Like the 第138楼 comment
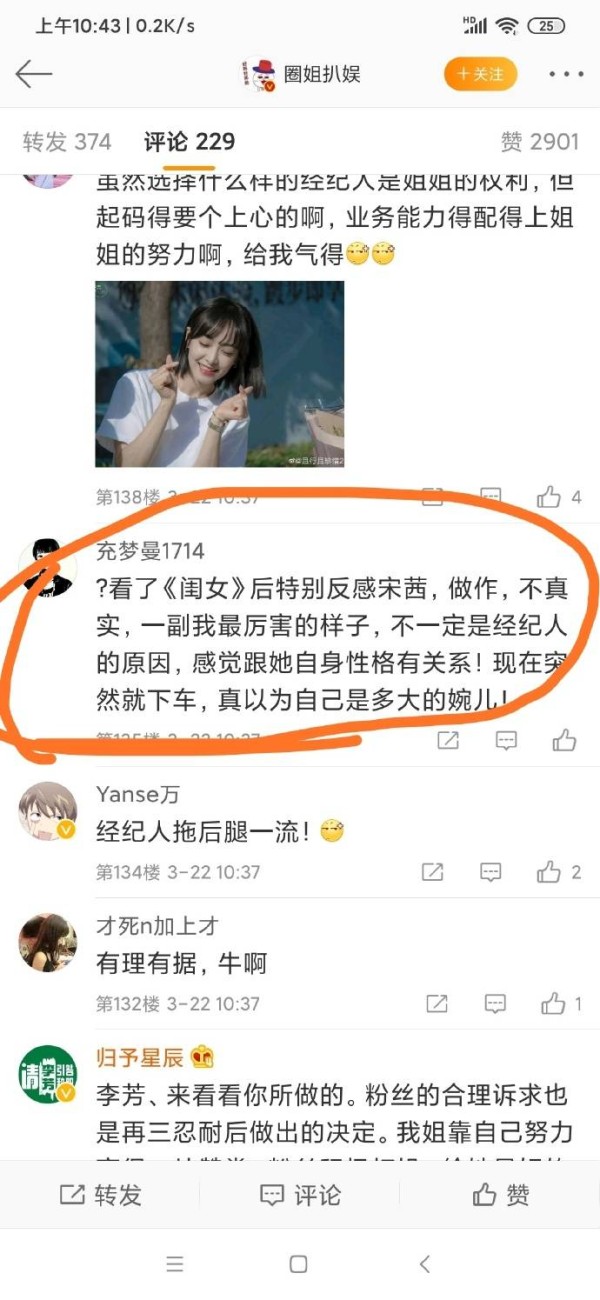The width and height of the screenshot is (600, 1300). pyautogui.click(x=559, y=496)
